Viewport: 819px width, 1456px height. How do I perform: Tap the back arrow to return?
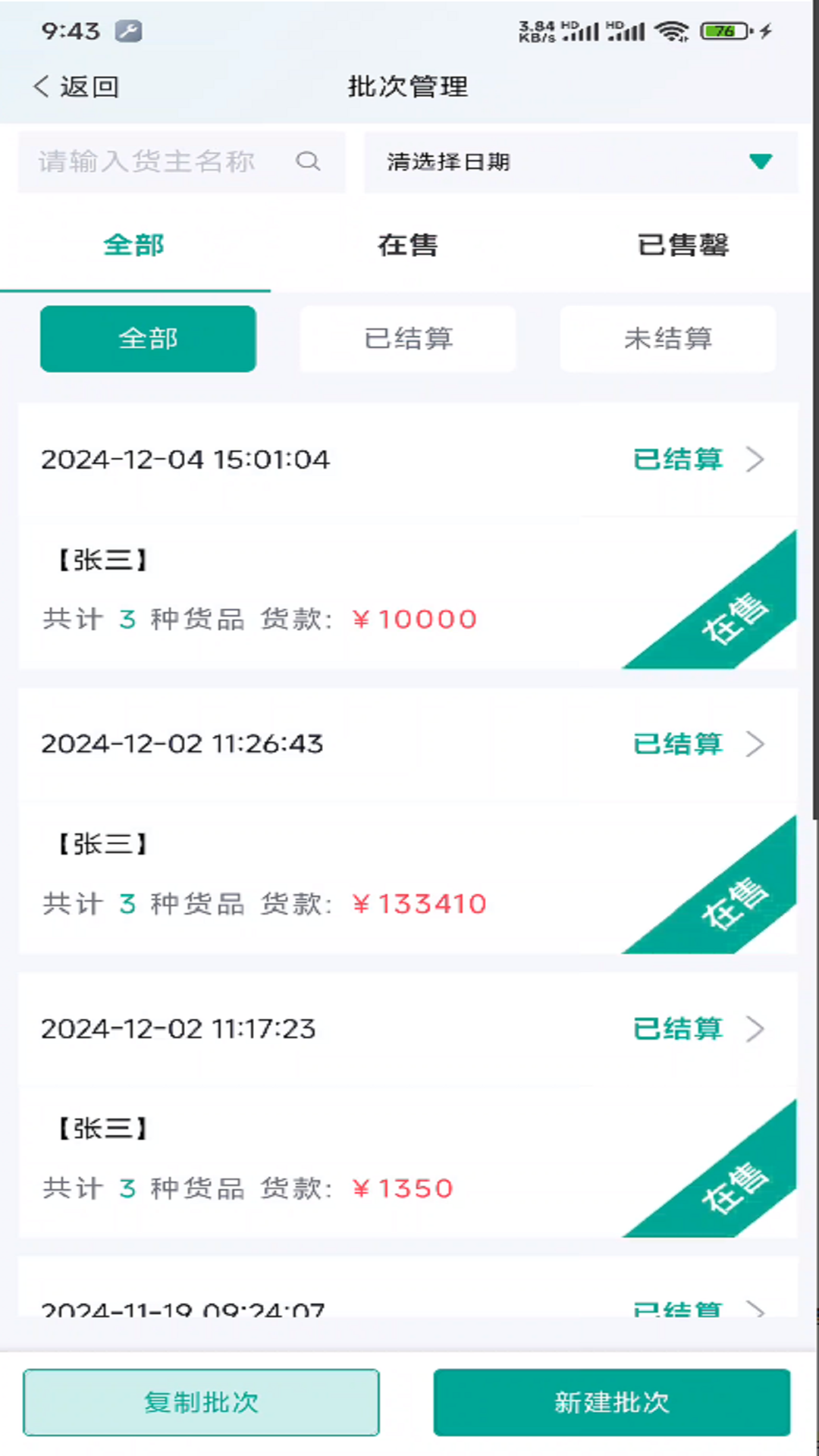(x=42, y=86)
